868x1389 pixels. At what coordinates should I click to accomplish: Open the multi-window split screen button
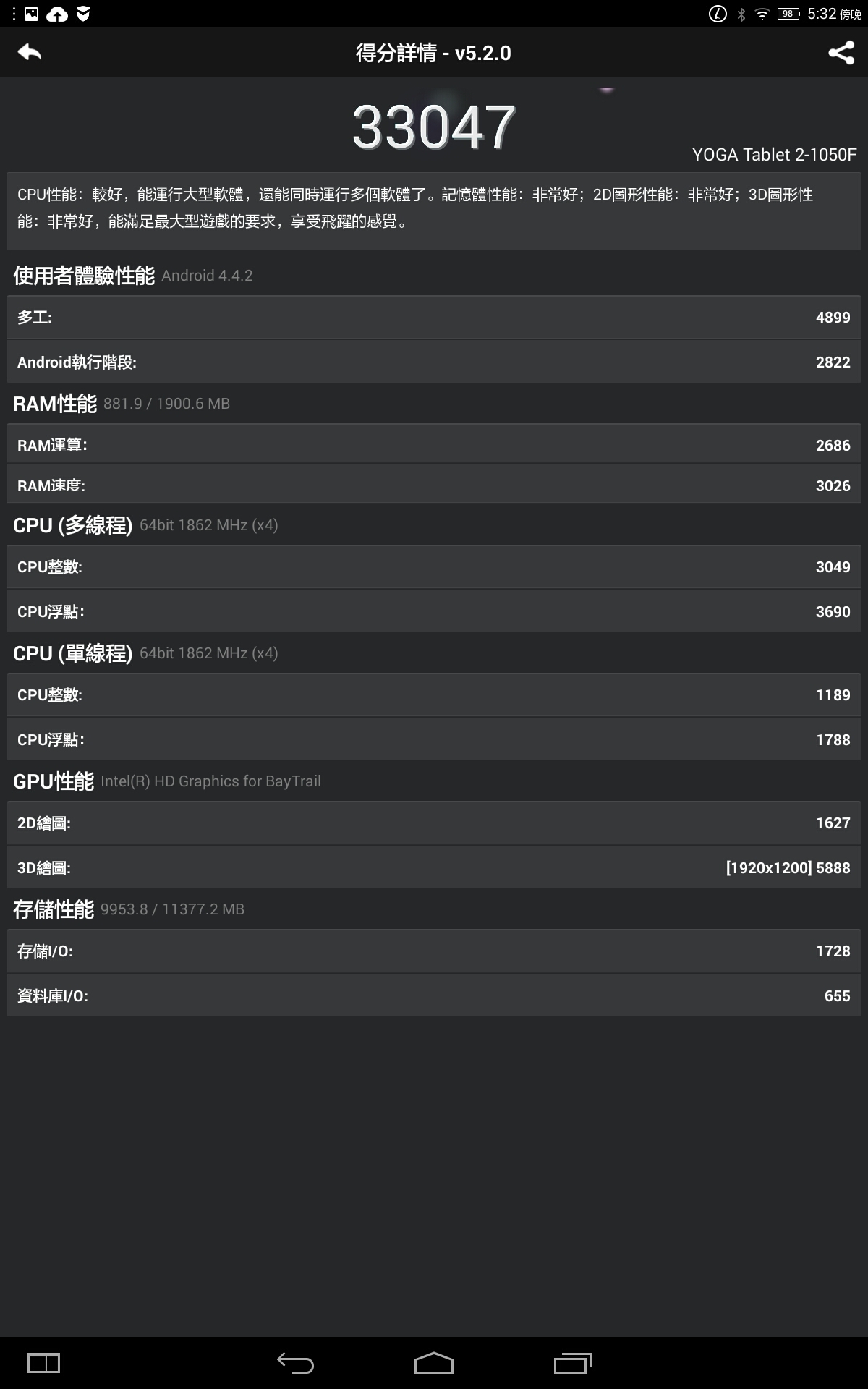click(x=43, y=1363)
